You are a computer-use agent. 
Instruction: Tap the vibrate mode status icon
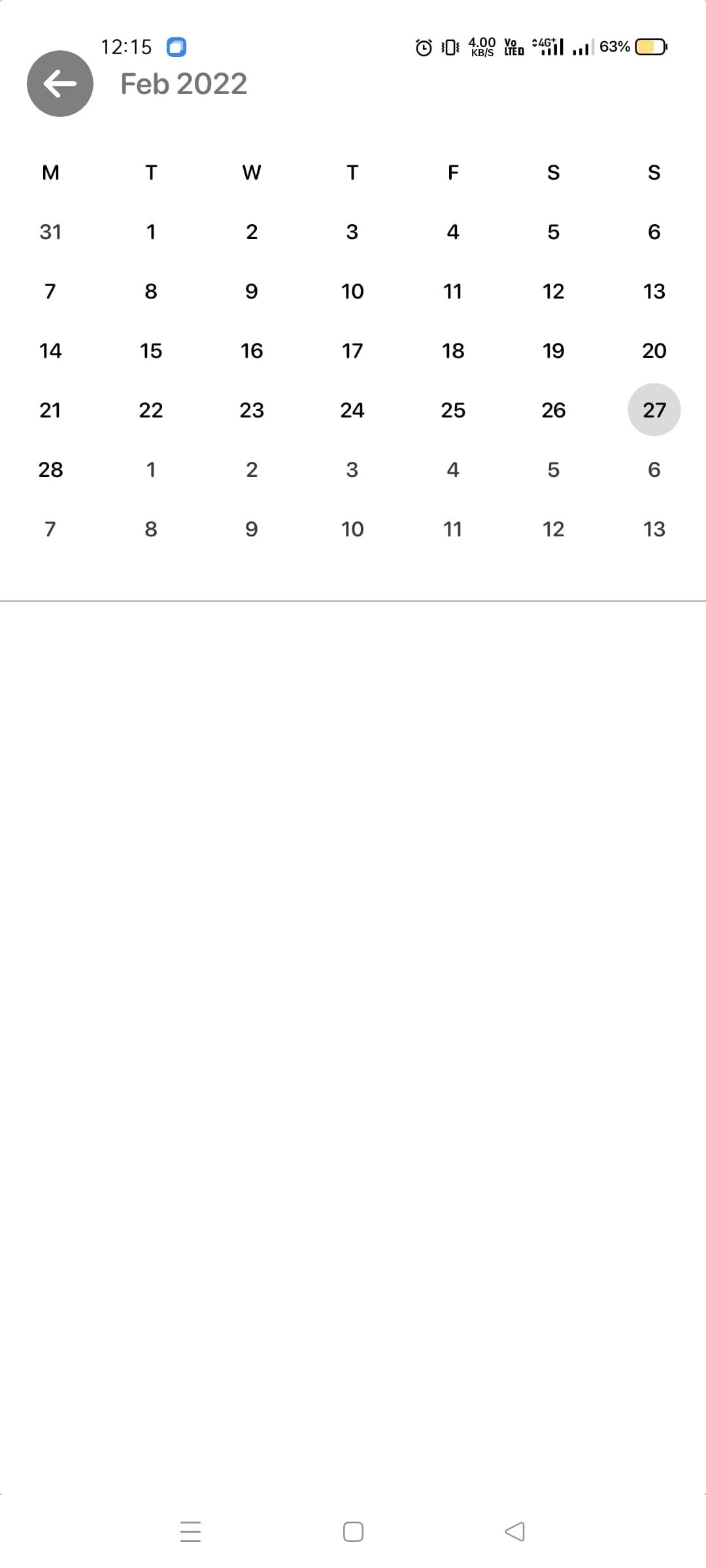(448, 46)
